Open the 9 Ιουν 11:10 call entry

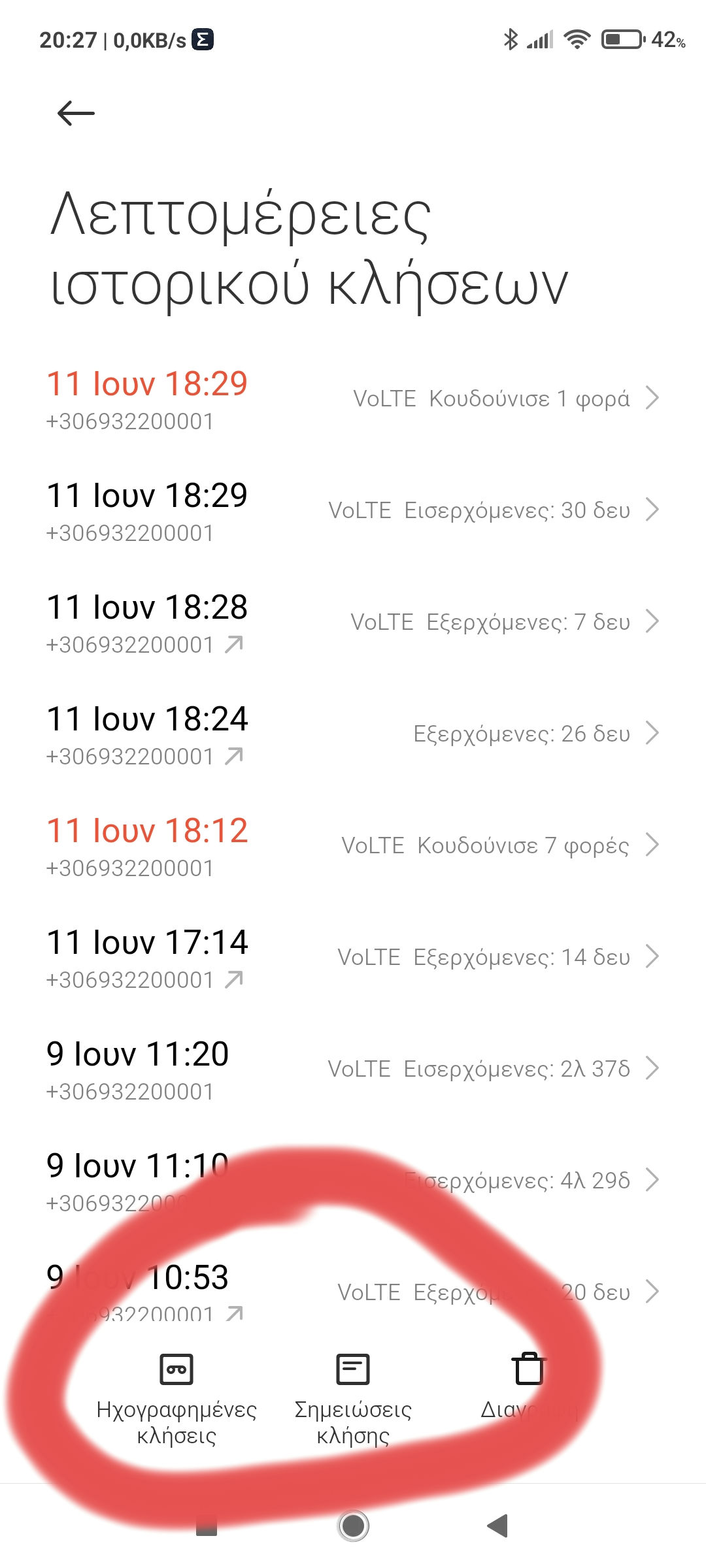(x=353, y=1181)
